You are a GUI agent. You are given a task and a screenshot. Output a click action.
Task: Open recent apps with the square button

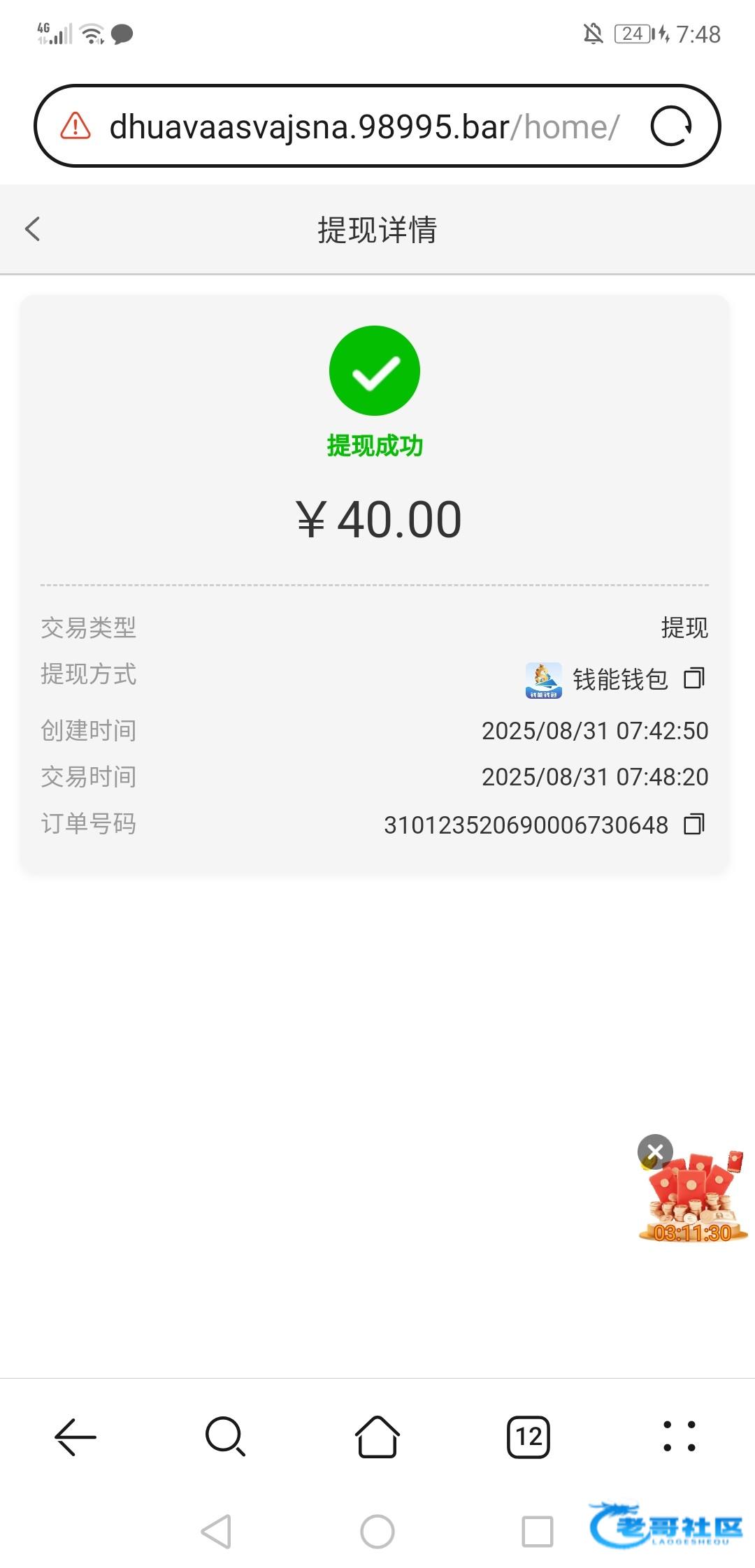point(538,1532)
